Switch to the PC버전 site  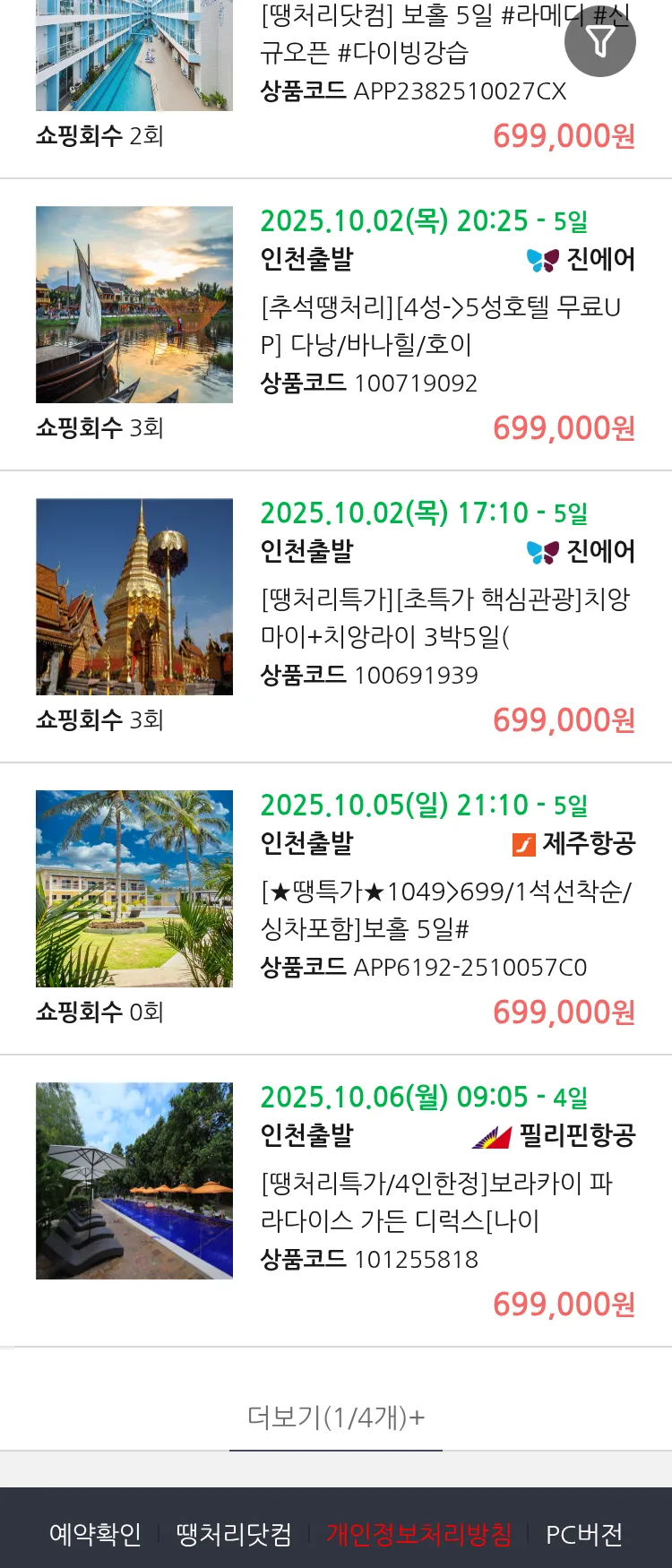point(584,1534)
